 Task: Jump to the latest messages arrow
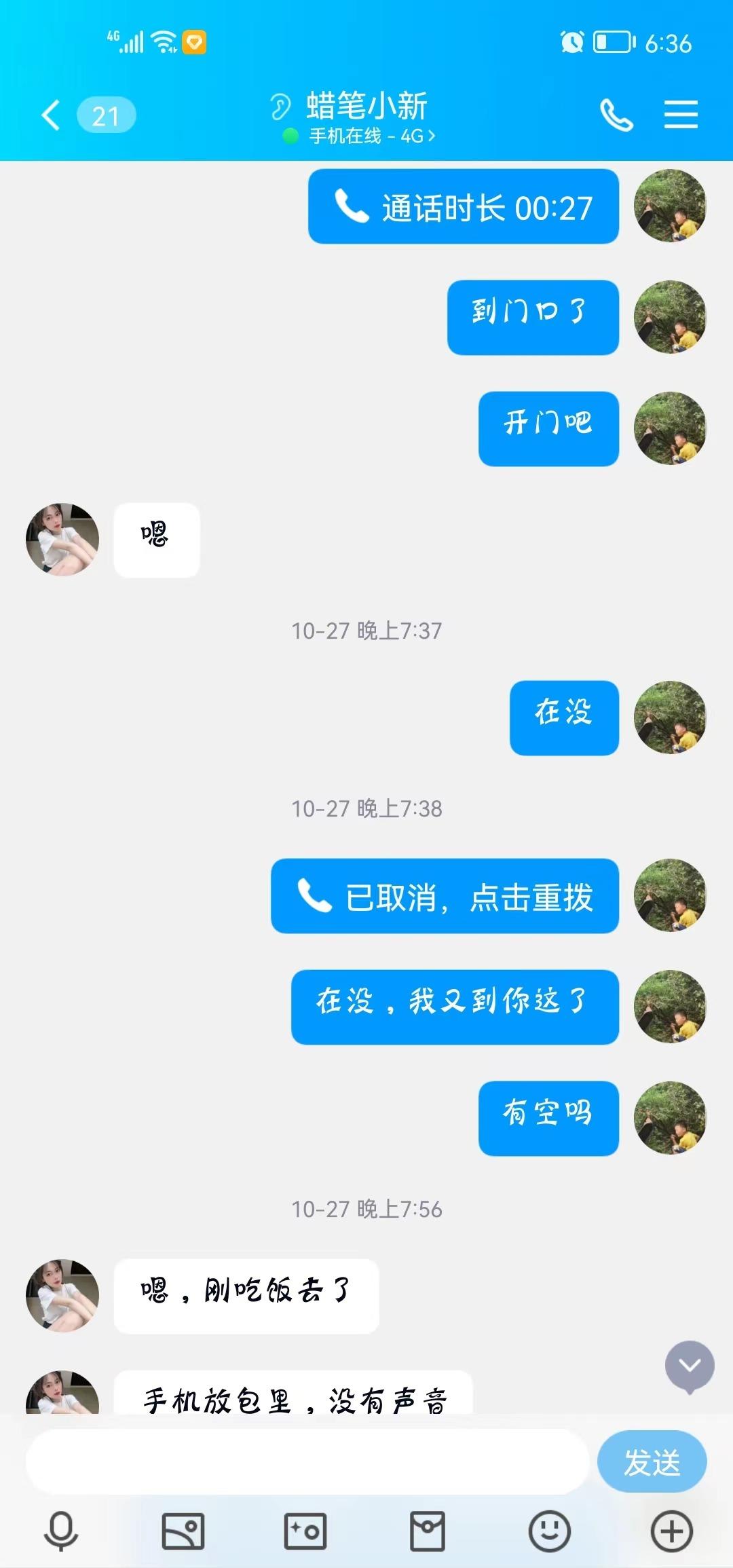click(690, 1366)
